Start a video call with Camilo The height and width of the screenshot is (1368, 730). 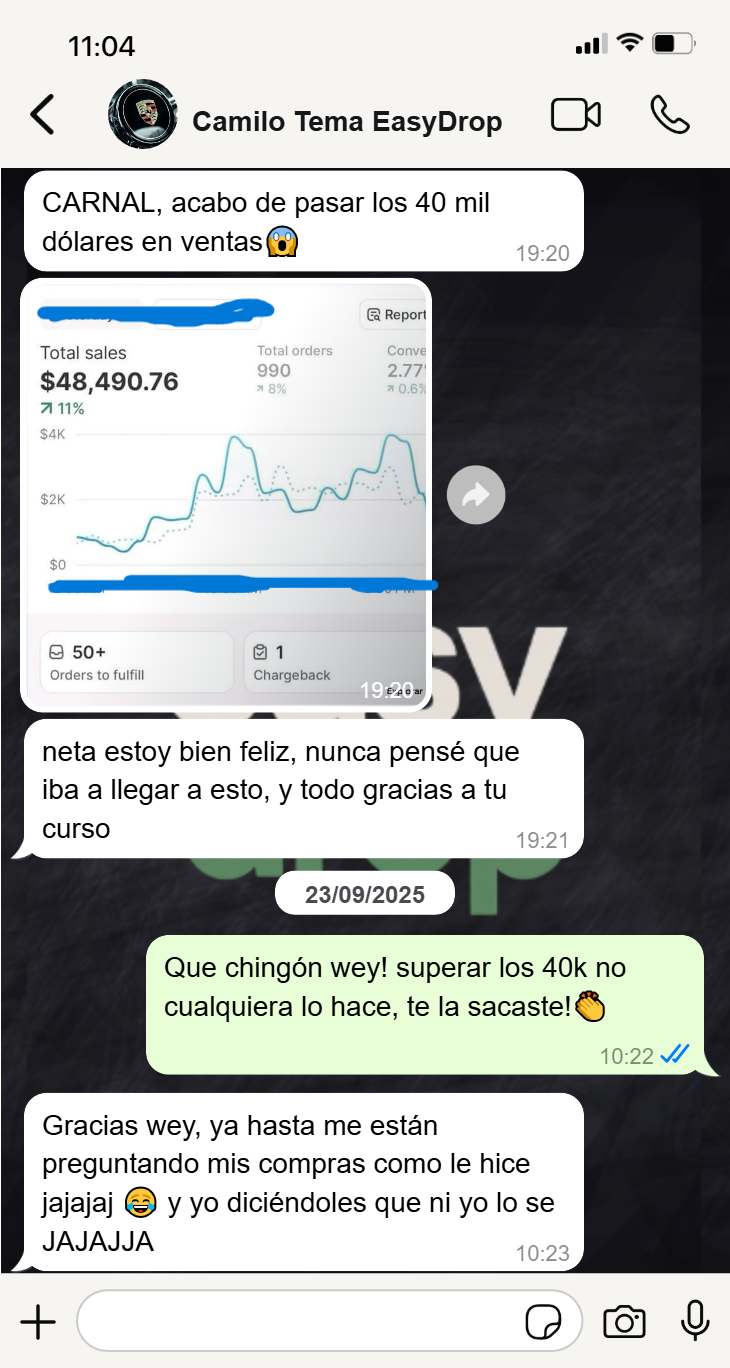[x=576, y=115]
